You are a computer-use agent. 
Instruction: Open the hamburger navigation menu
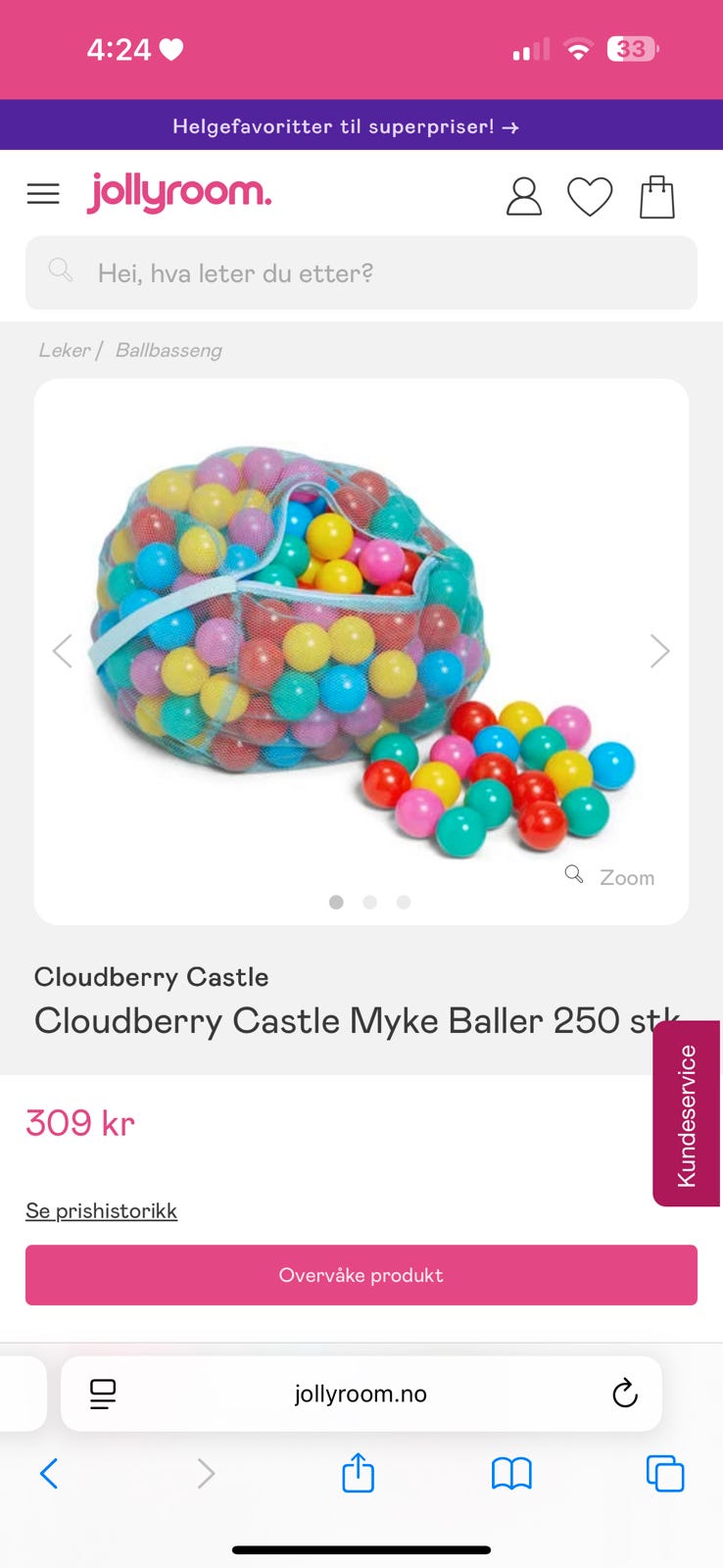pyautogui.click(x=43, y=194)
